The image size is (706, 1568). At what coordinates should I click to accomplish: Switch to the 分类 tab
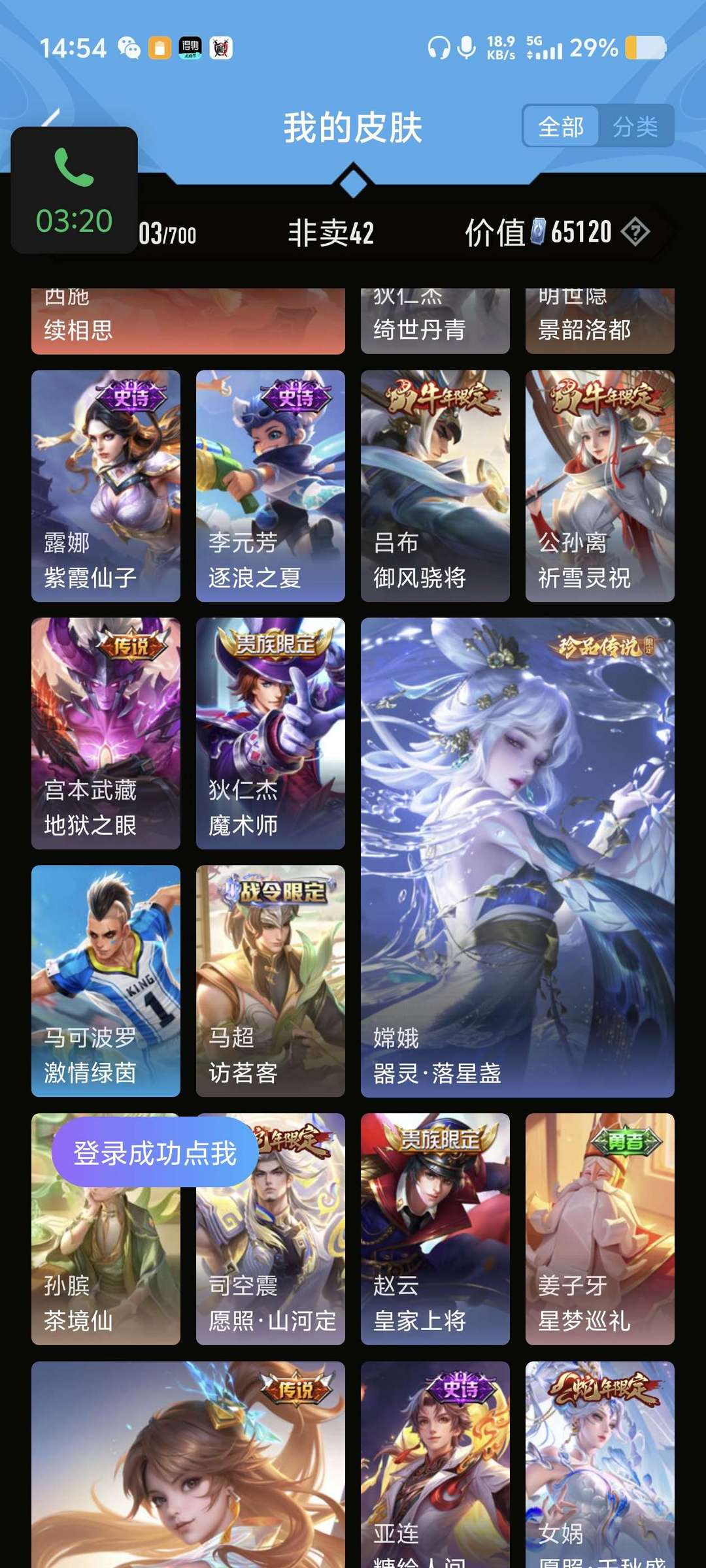635,126
